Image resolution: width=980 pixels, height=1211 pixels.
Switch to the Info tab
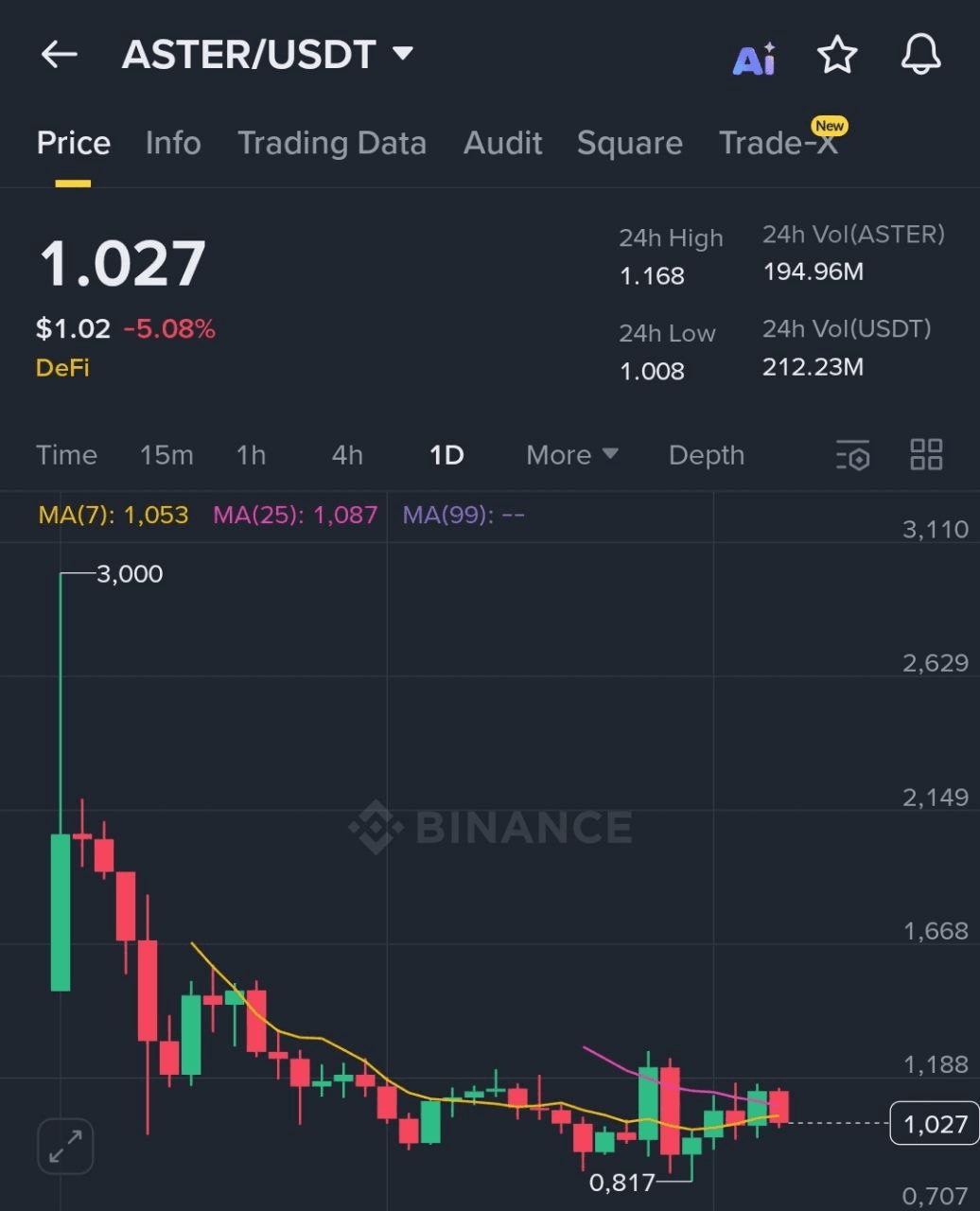173,143
